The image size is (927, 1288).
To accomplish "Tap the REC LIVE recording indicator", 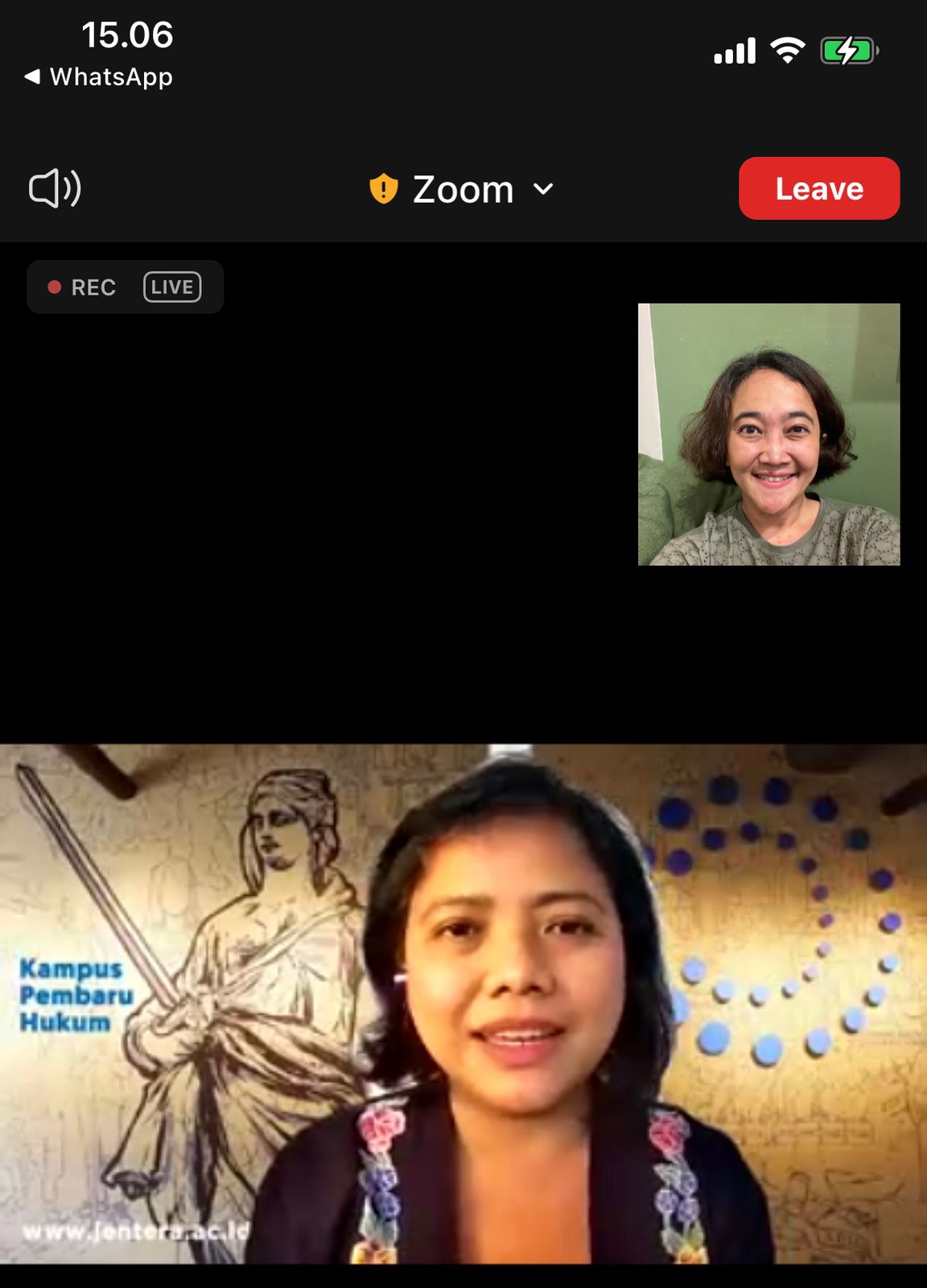I will pyautogui.click(x=125, y=287).
